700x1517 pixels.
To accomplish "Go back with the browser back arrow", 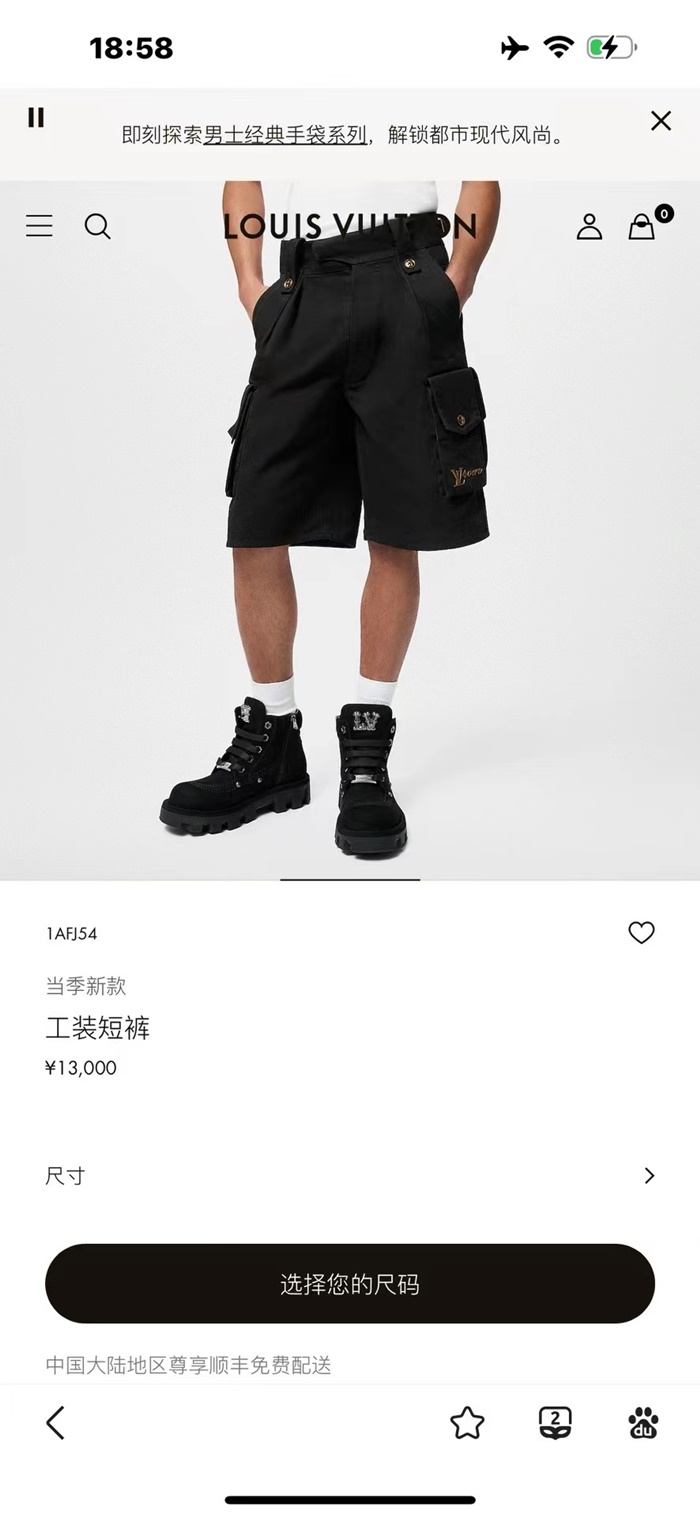I will point(56,1422).
